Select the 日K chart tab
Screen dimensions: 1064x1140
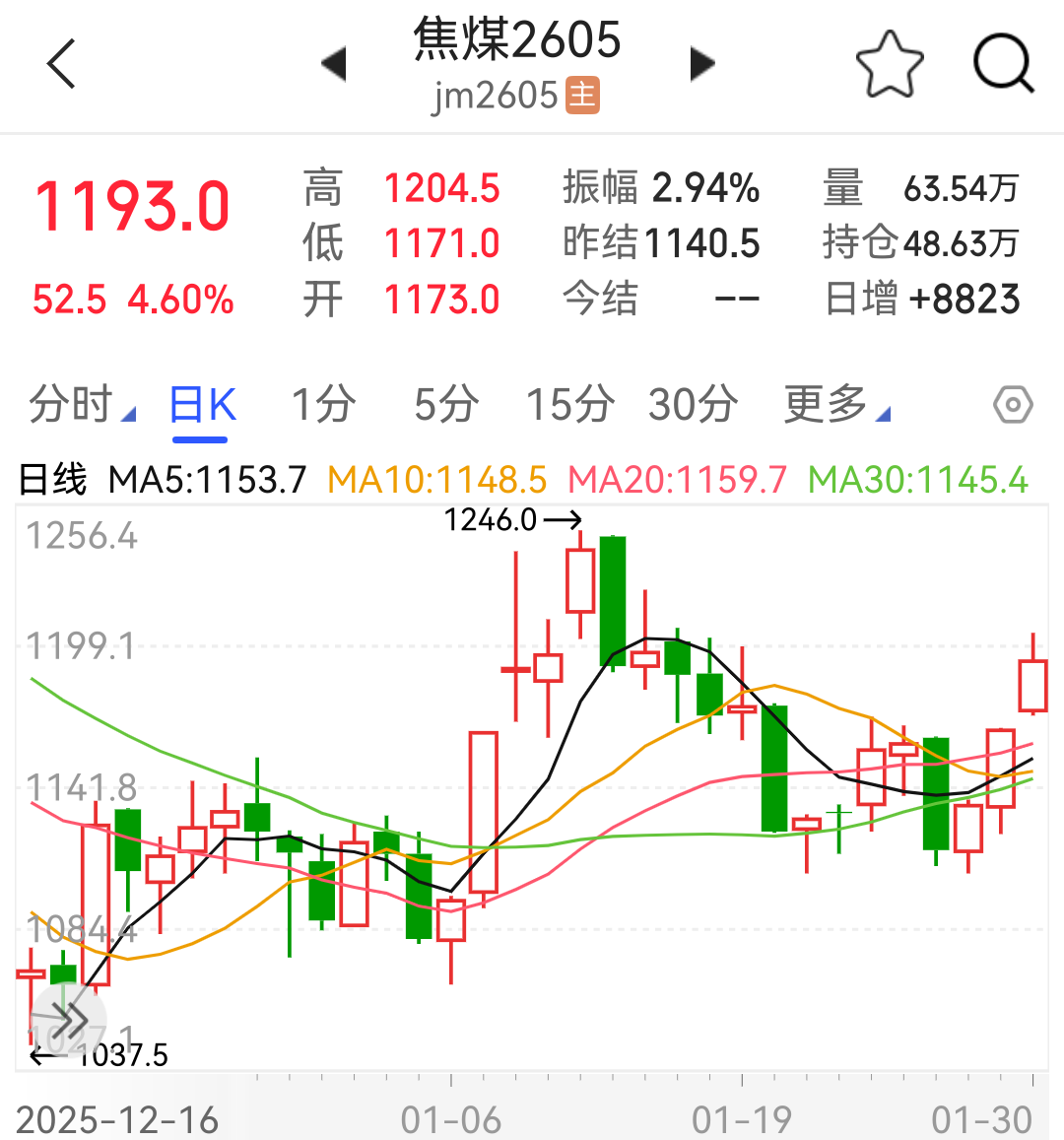[x=202, y=405]
